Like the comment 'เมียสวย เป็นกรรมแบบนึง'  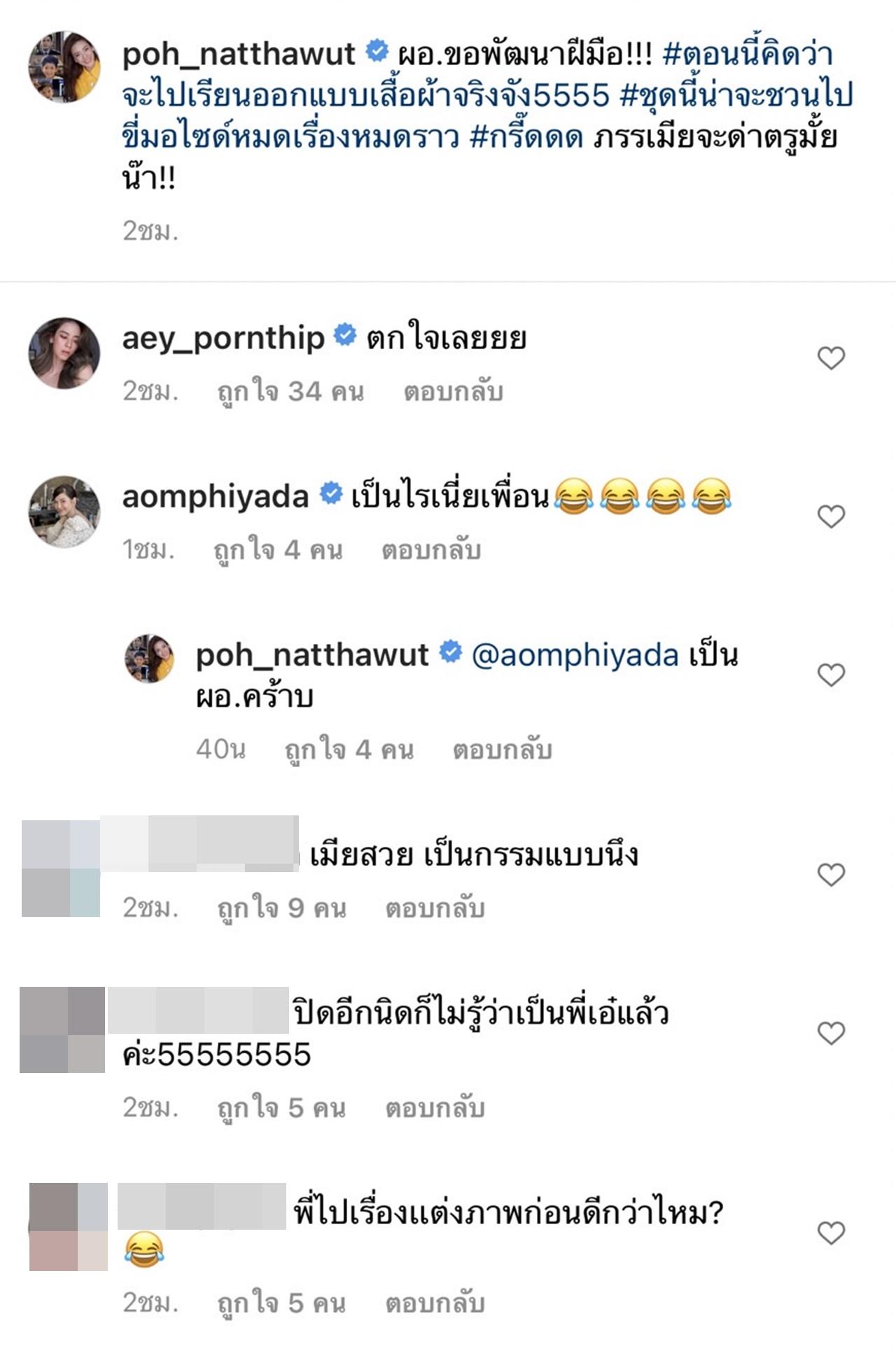coord(831,874)
